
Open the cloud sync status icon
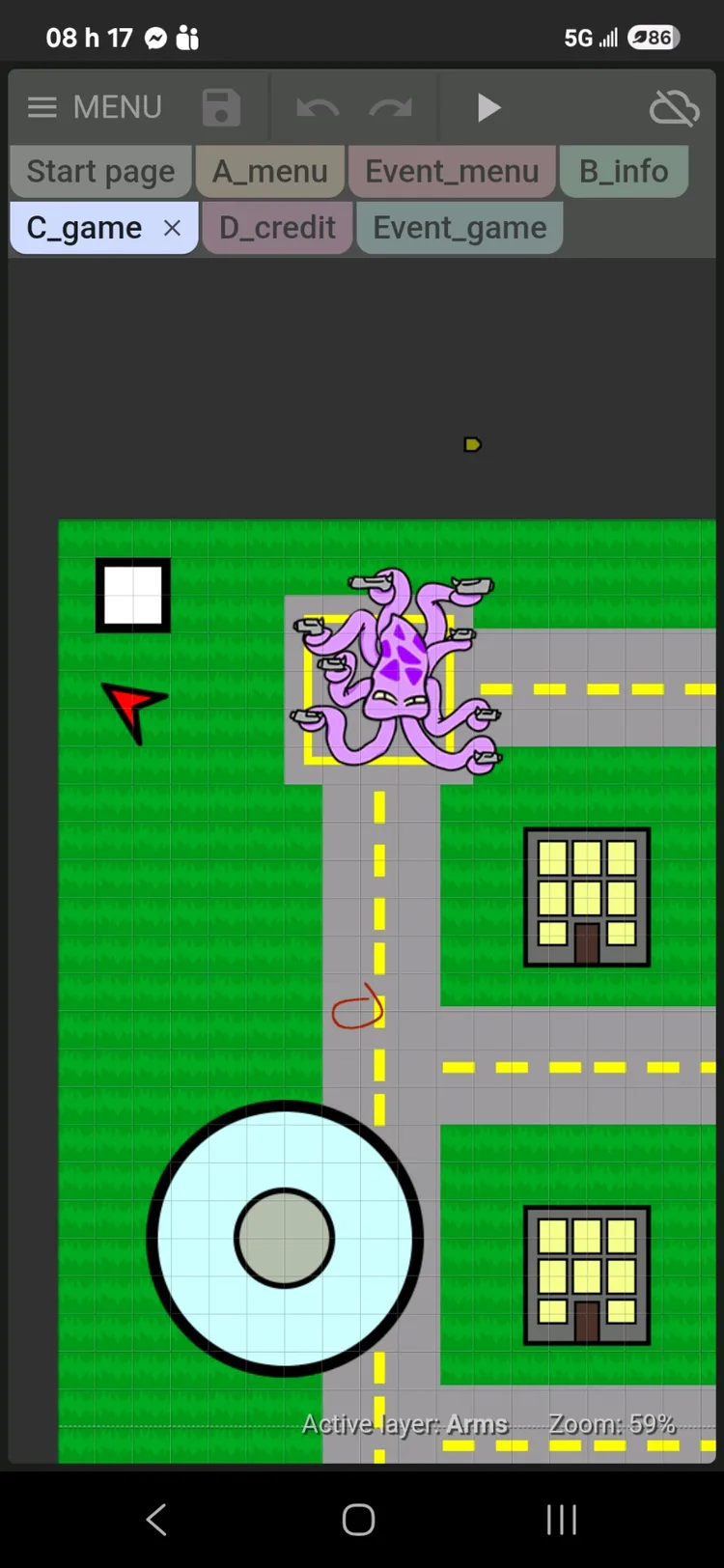tap(674, 107)
